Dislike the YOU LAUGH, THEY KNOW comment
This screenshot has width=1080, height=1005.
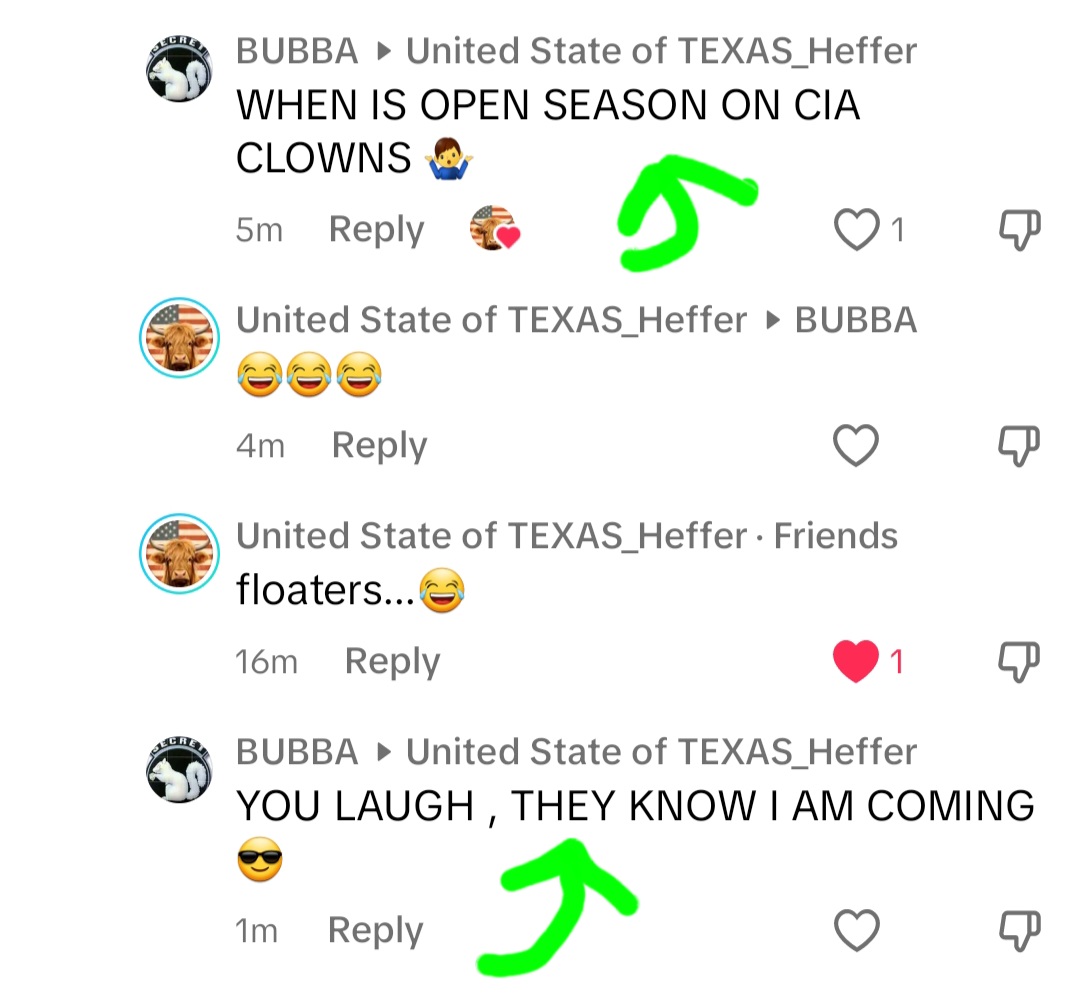coord(1020,931)
